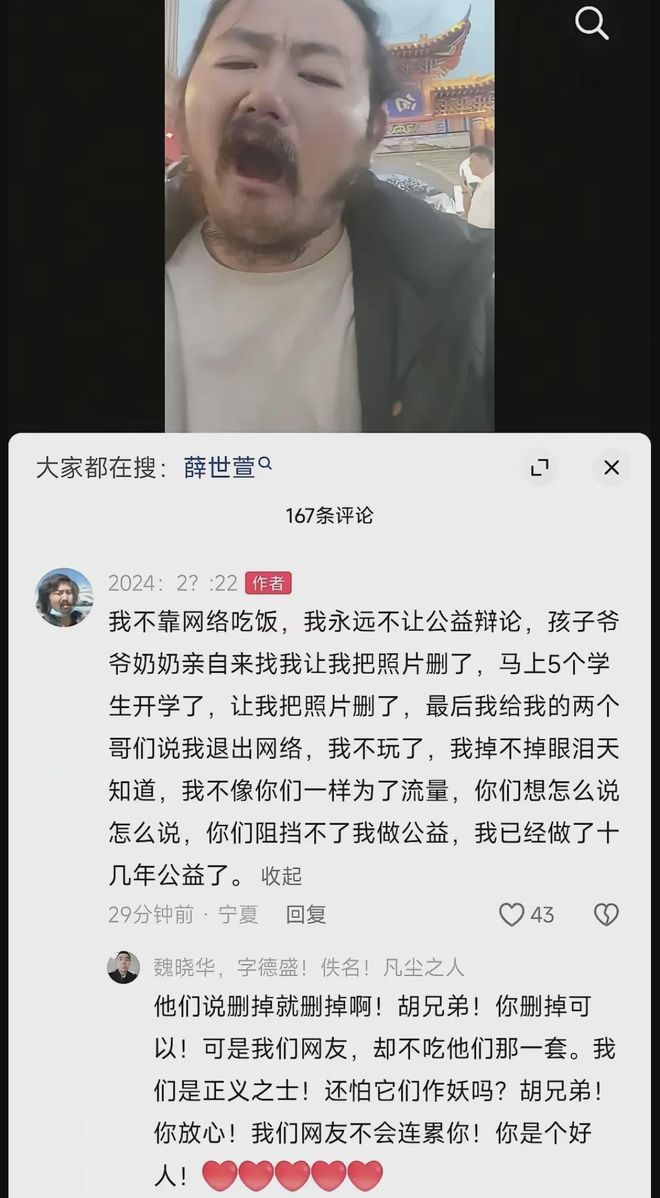The width and height of the screenshot is (660, 1198).
Task: Like the author's comment with 43 likes
Action: [512, 914]
